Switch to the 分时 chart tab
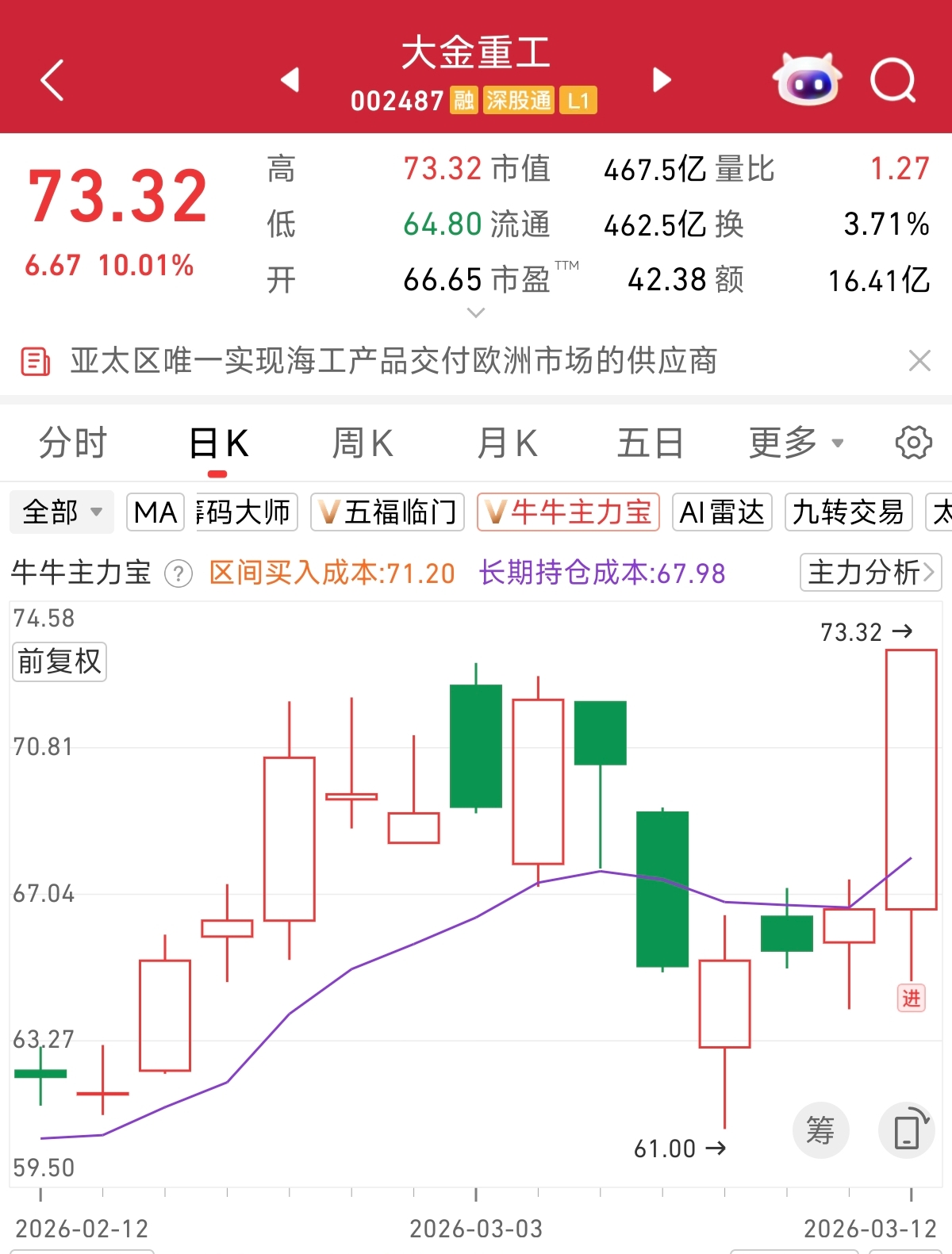Image resolution: width=952 pixels, height=1254 pixels. pyautogui.click(x=72, y=443)
